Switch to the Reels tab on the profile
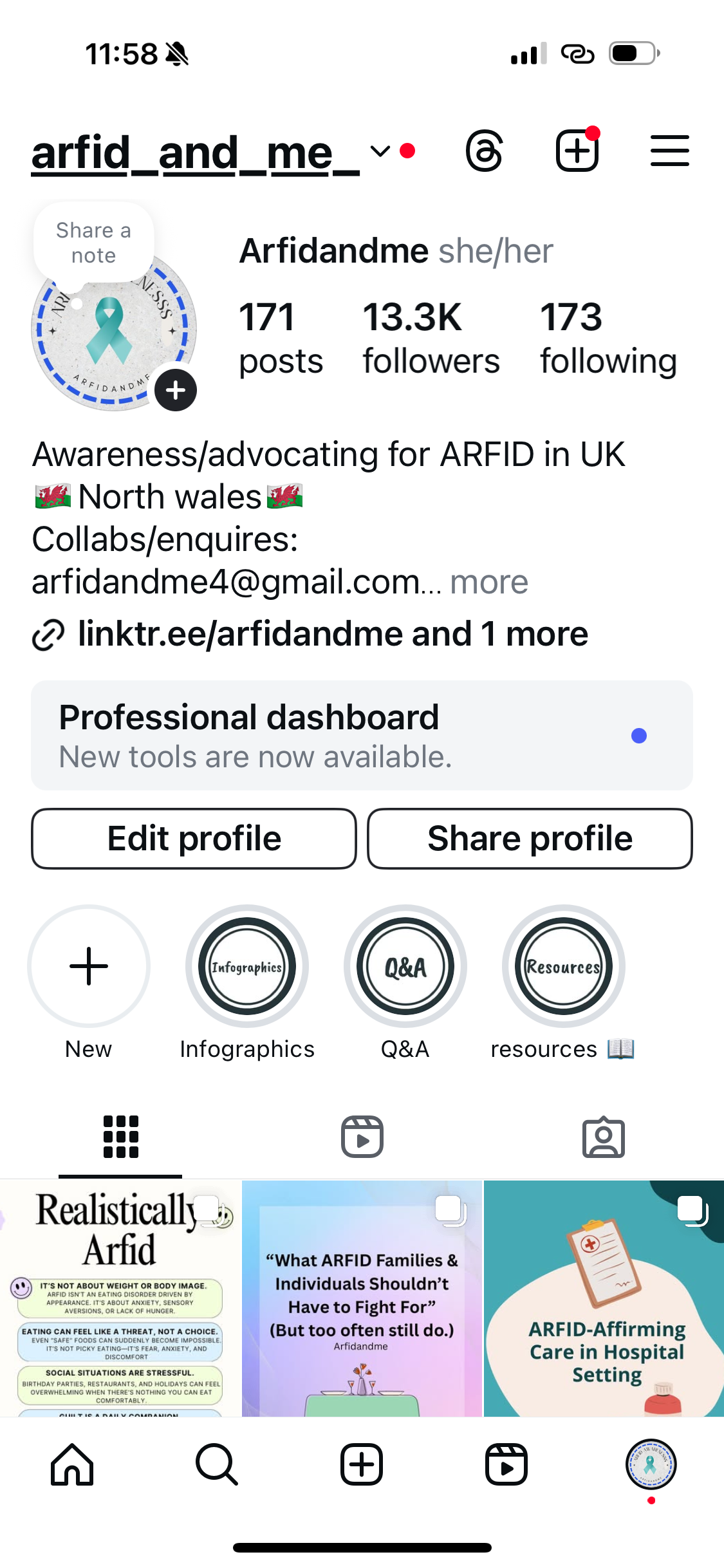Screen dimensions: 724x1568 point(362,1137)
